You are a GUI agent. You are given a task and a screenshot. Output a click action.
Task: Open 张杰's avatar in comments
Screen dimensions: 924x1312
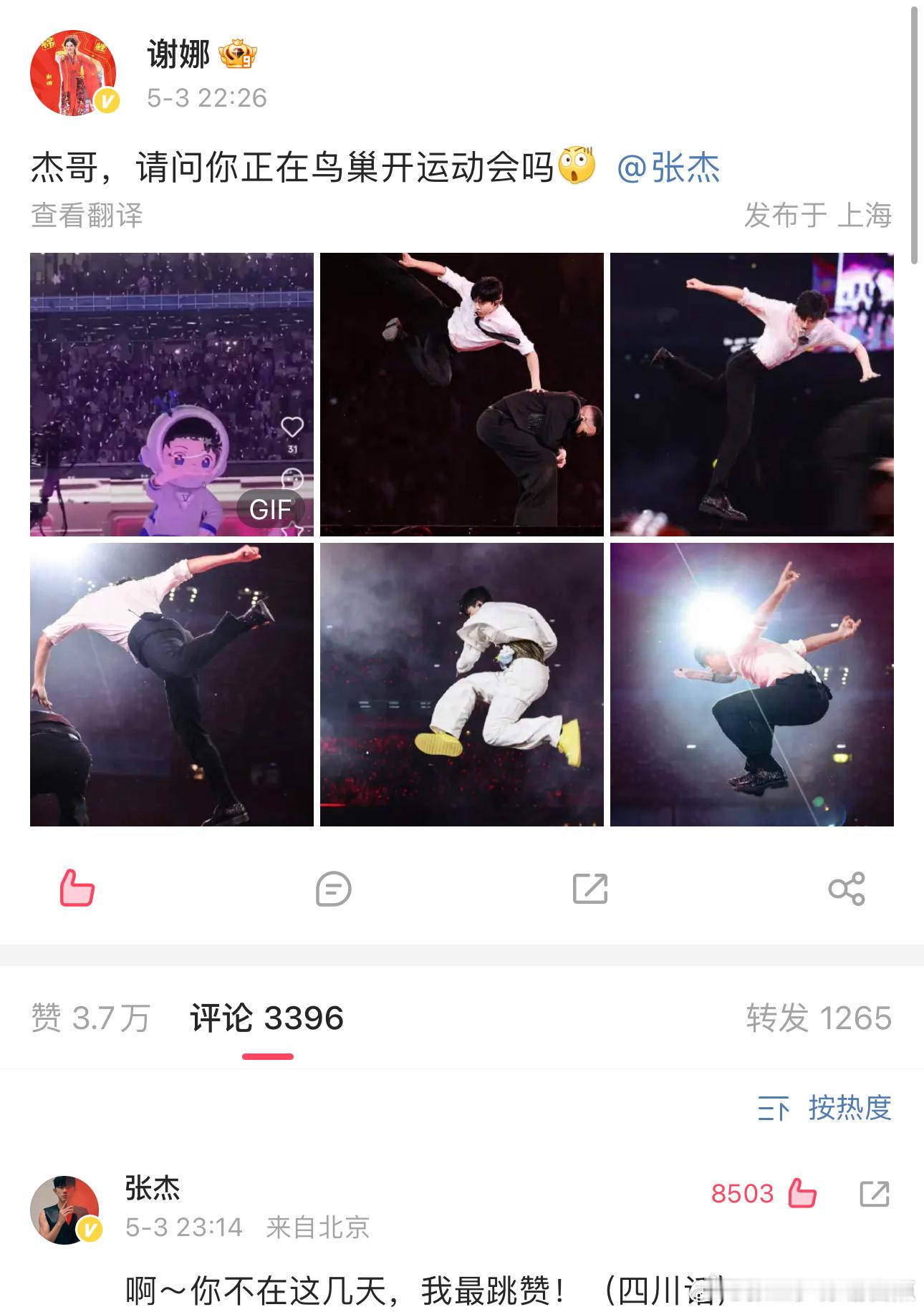tap(65, 1210)
